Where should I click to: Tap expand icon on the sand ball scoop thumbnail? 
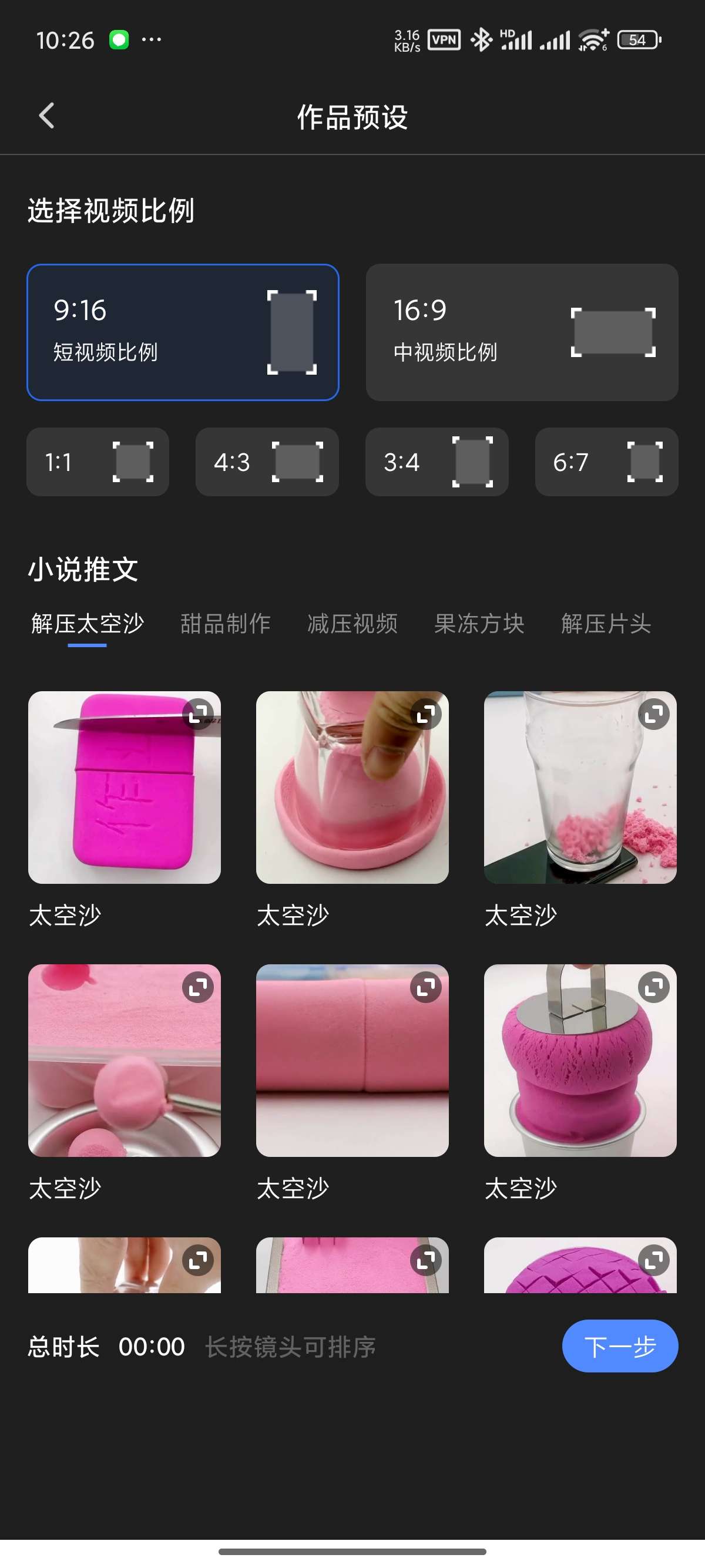click(x=199, y=987)
